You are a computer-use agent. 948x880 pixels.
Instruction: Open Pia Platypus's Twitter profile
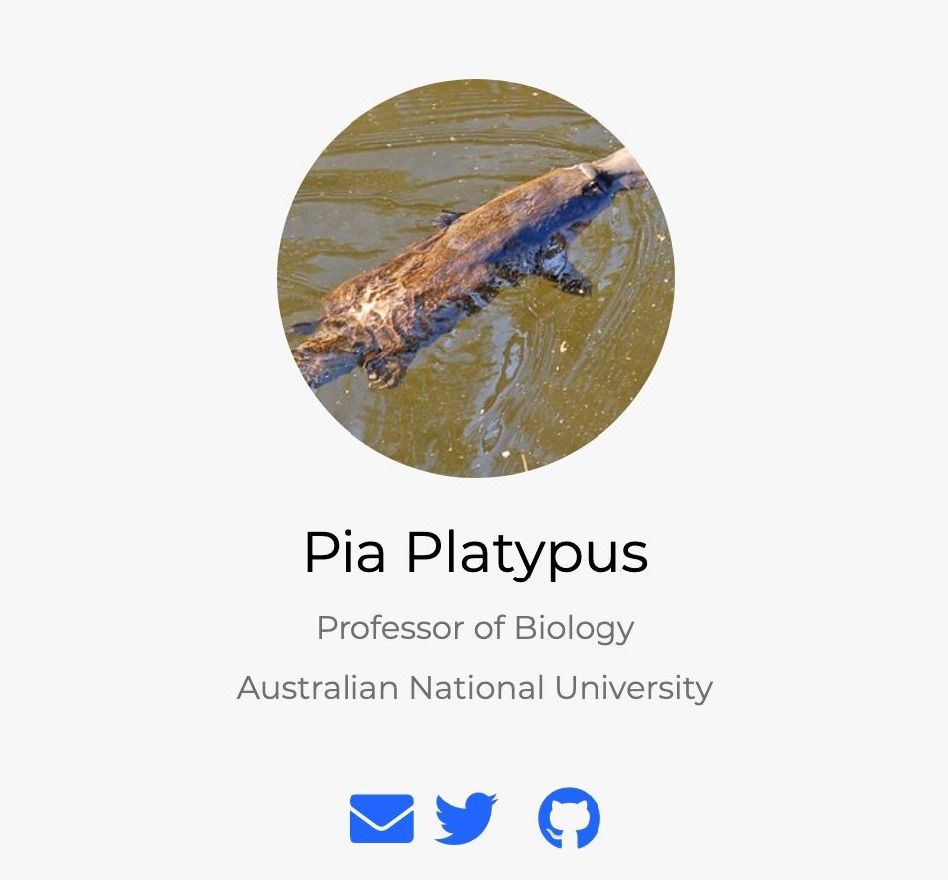[x=466, y=818]
